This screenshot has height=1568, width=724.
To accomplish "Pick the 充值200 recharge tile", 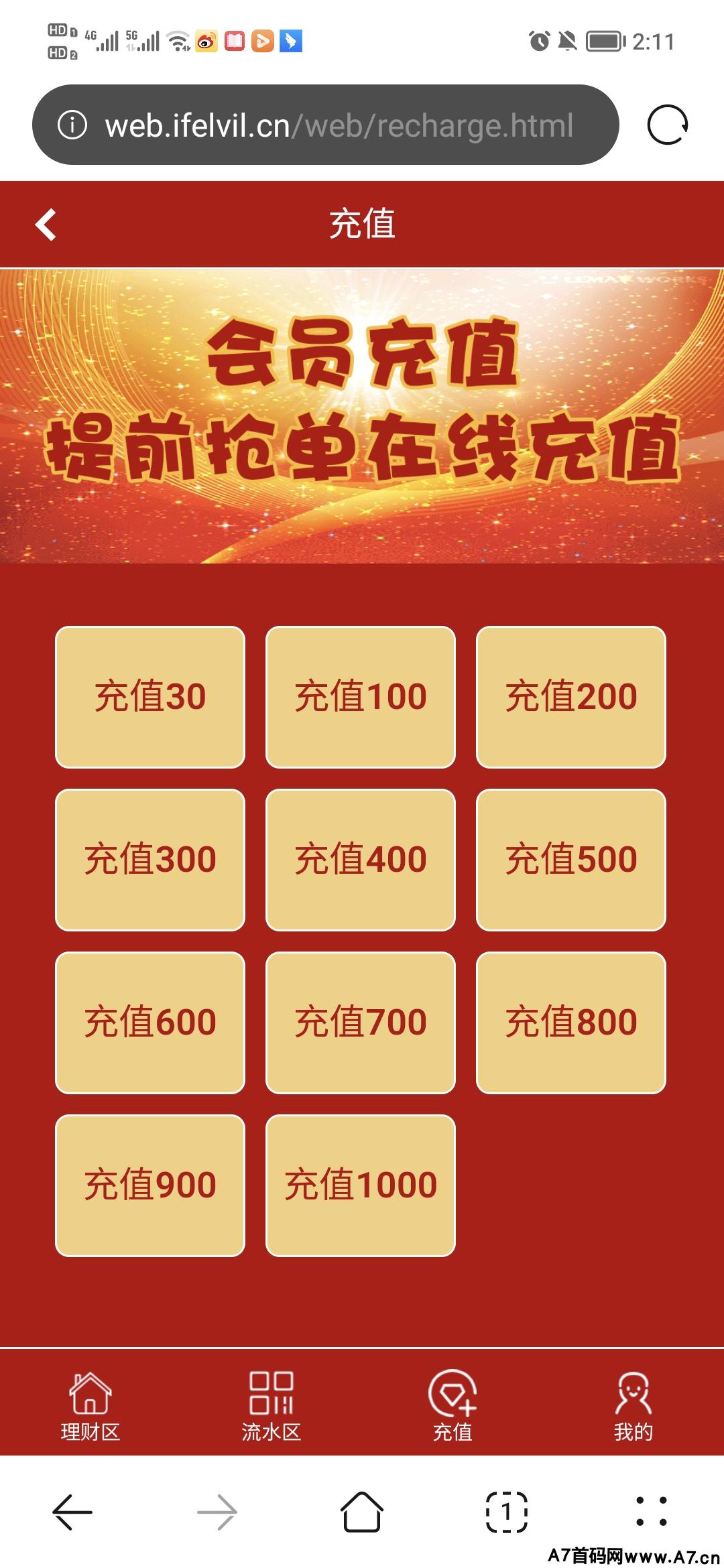I will click(571, 697).
